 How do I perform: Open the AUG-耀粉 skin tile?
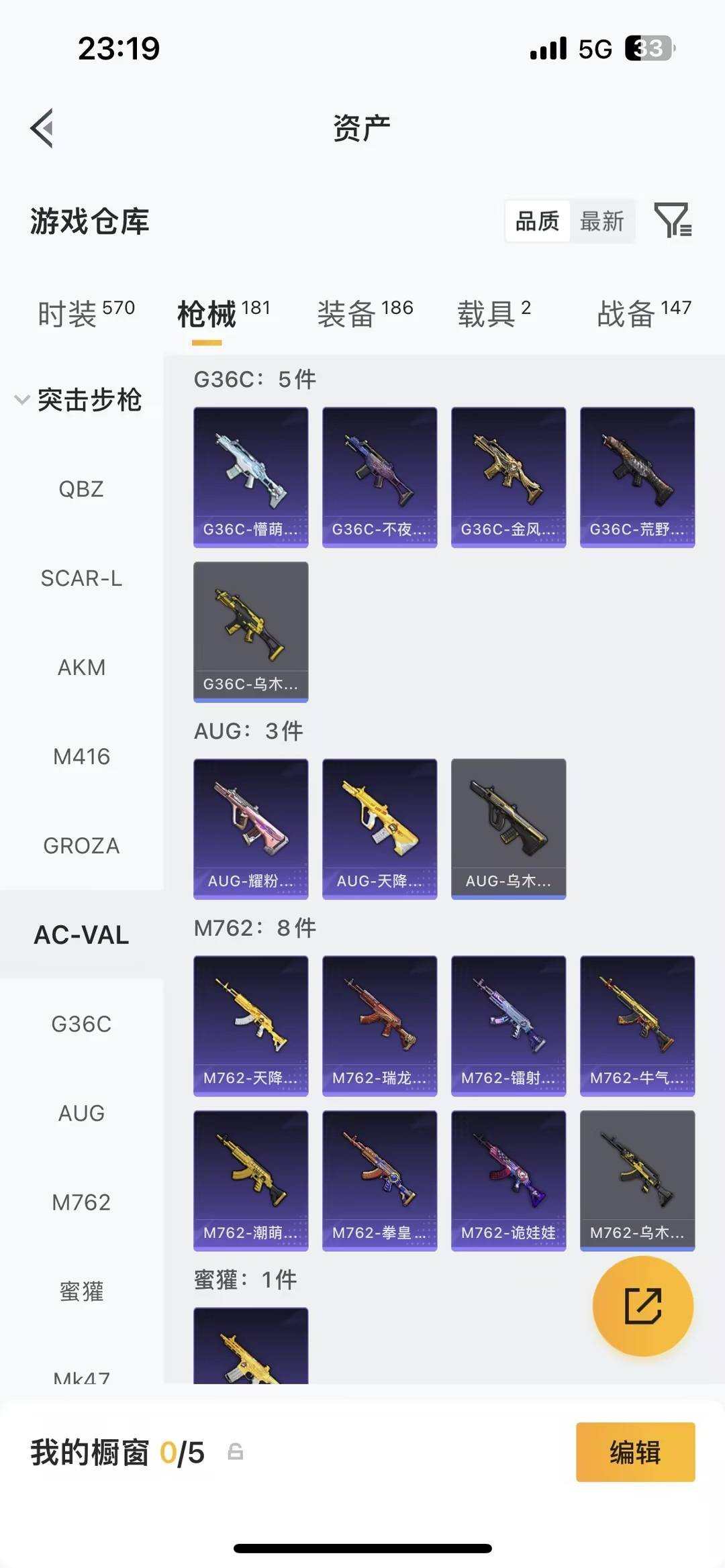250,829
